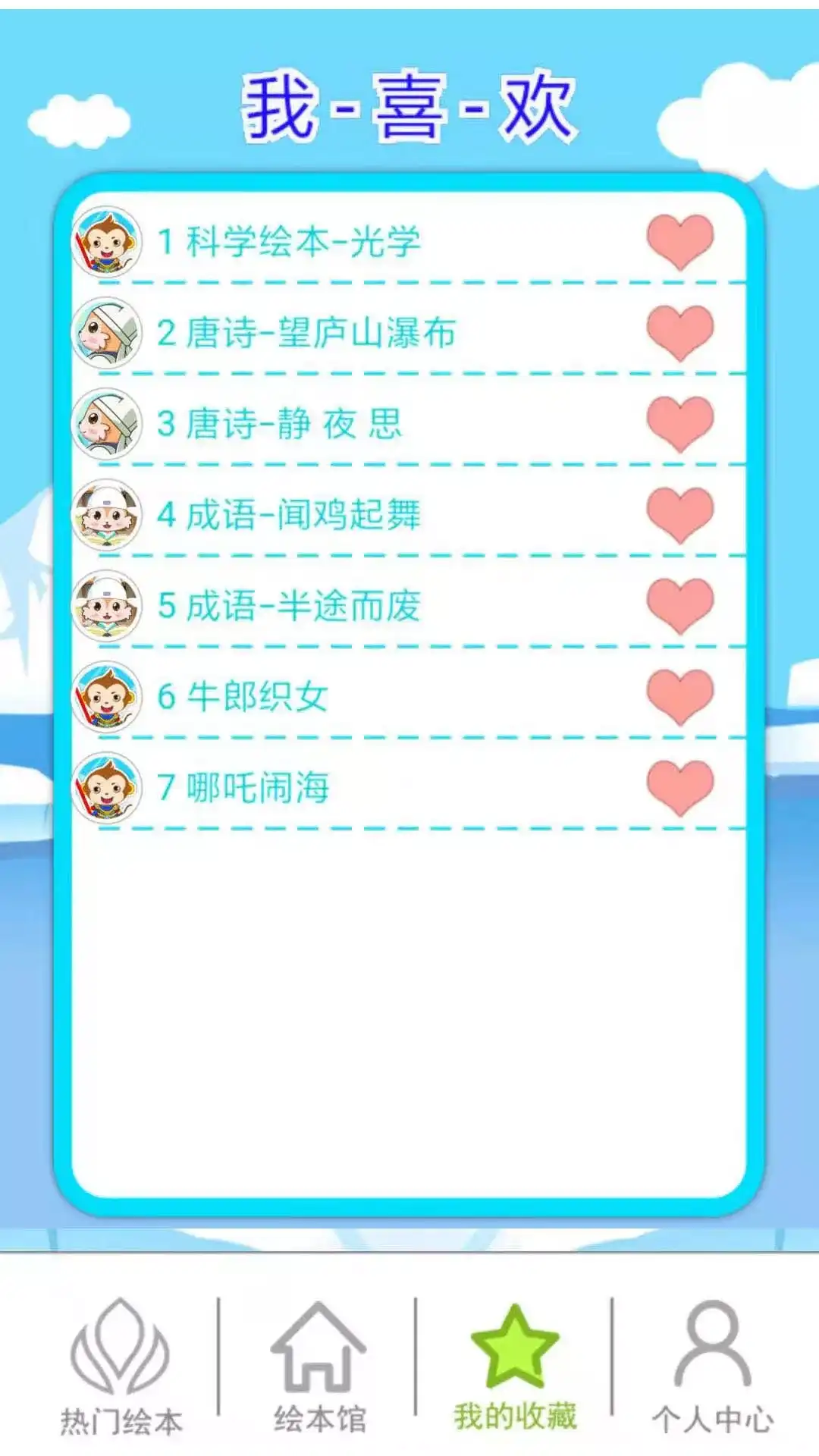Open 牛郎织女 story

[243, 697]
